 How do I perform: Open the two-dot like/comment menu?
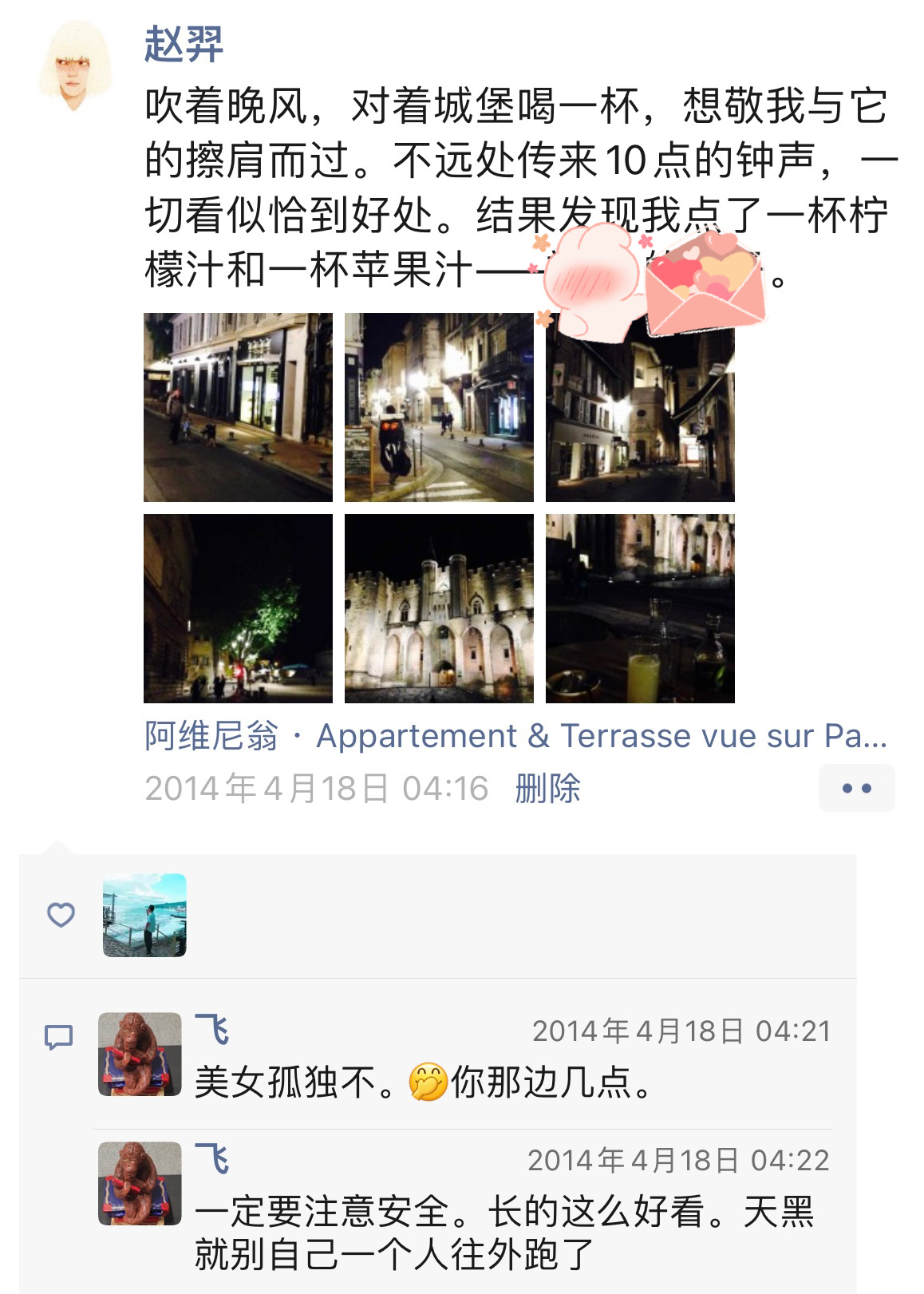pos(856,789)
